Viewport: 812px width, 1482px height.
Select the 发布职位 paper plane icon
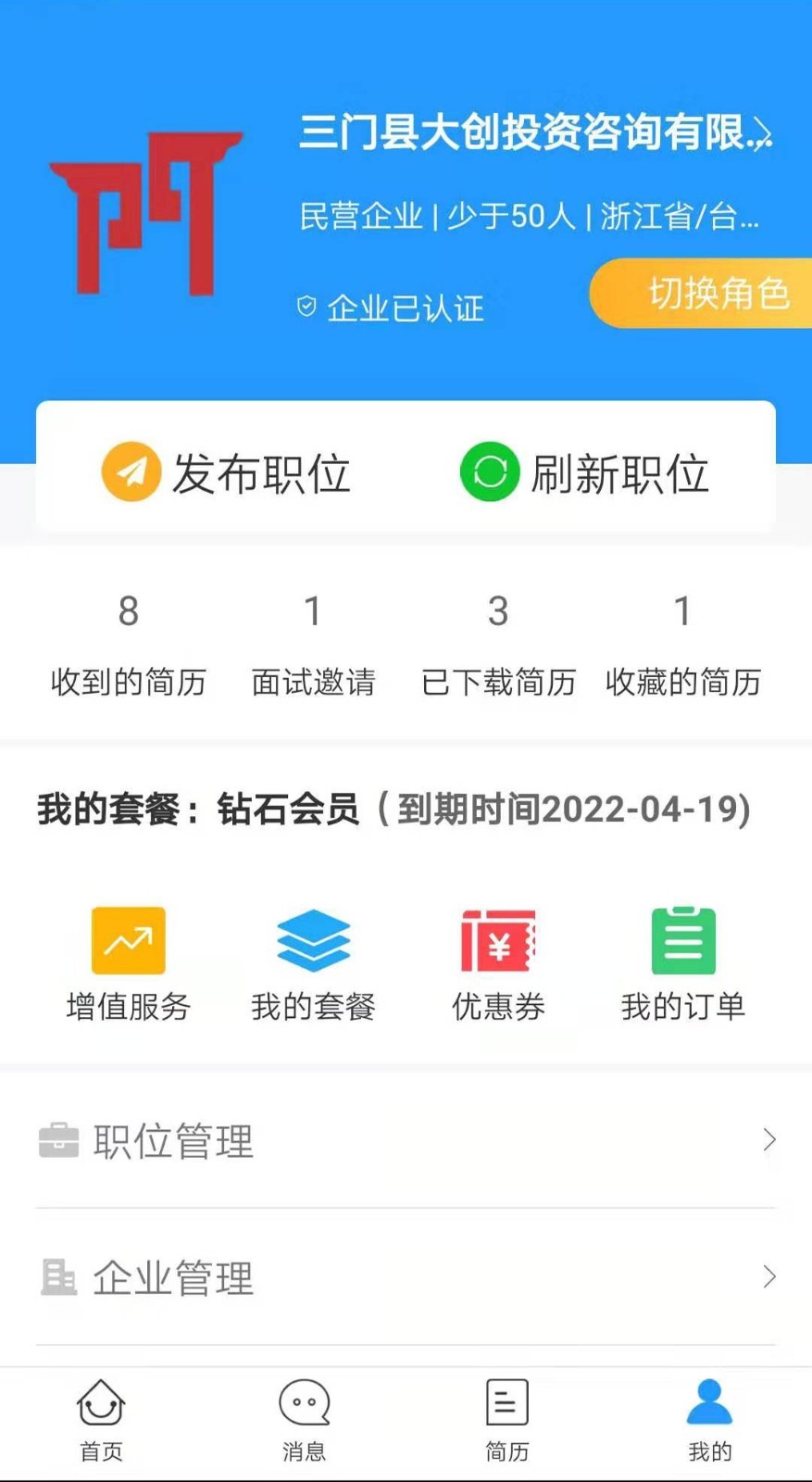pos(131,472)
